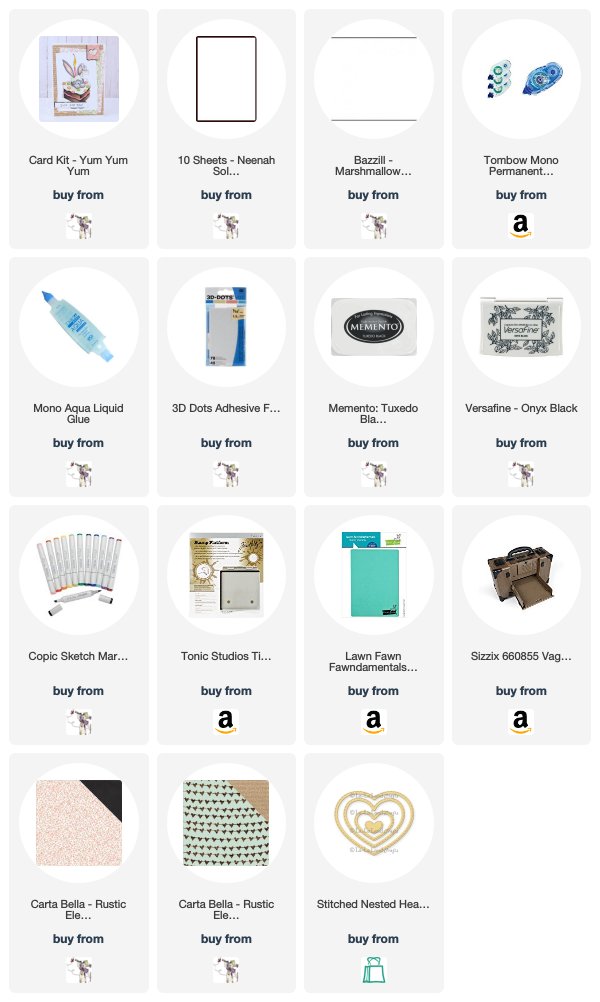600x1002 pixels.
Task: Tap the shopping bag icon under Stitched Nested Hea...
Action: point(374,970)
